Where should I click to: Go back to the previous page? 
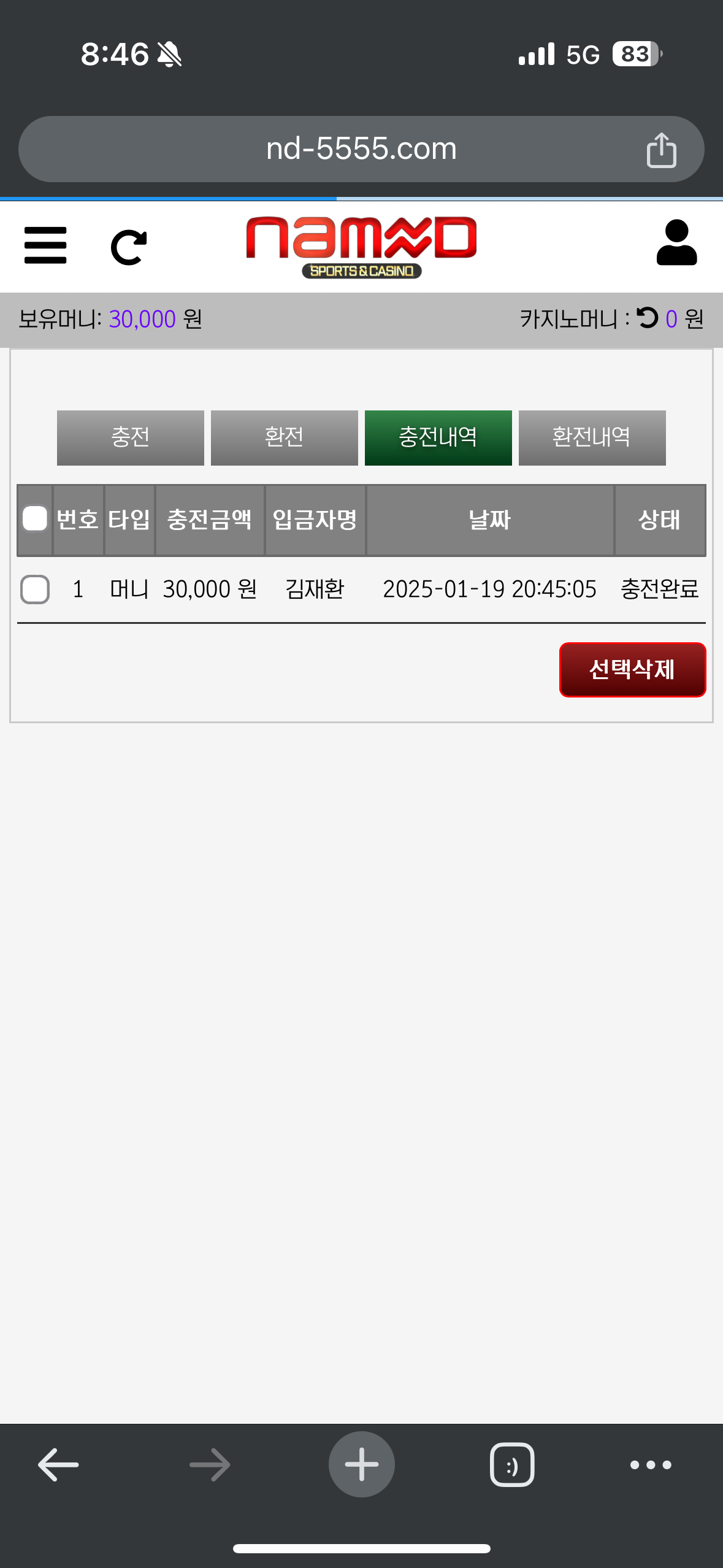coord(58,1464)
